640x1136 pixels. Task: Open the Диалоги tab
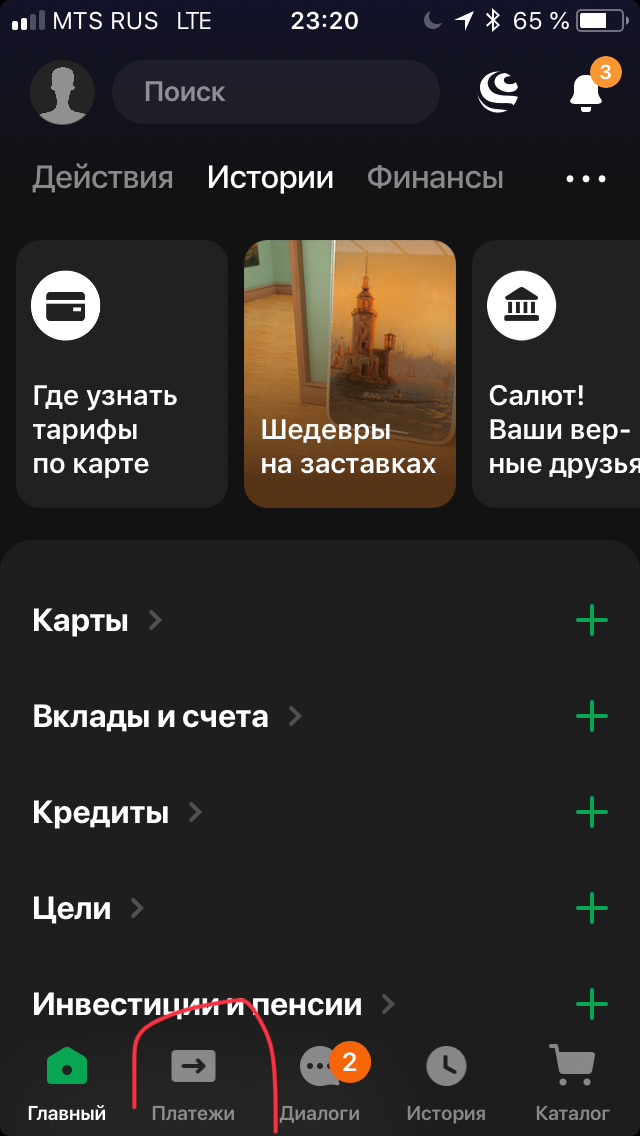click(x=320, y=1082)
